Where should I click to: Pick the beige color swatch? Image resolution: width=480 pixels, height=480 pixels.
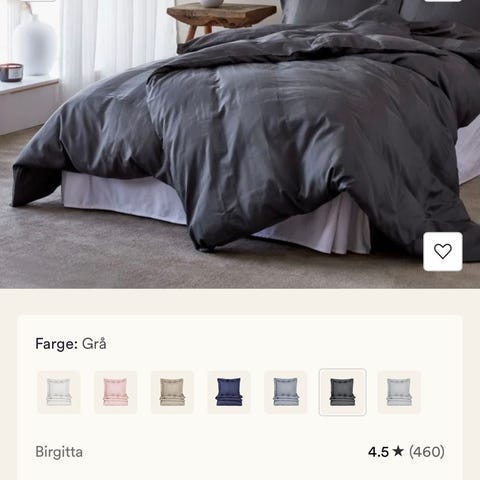tap(172, 392)
